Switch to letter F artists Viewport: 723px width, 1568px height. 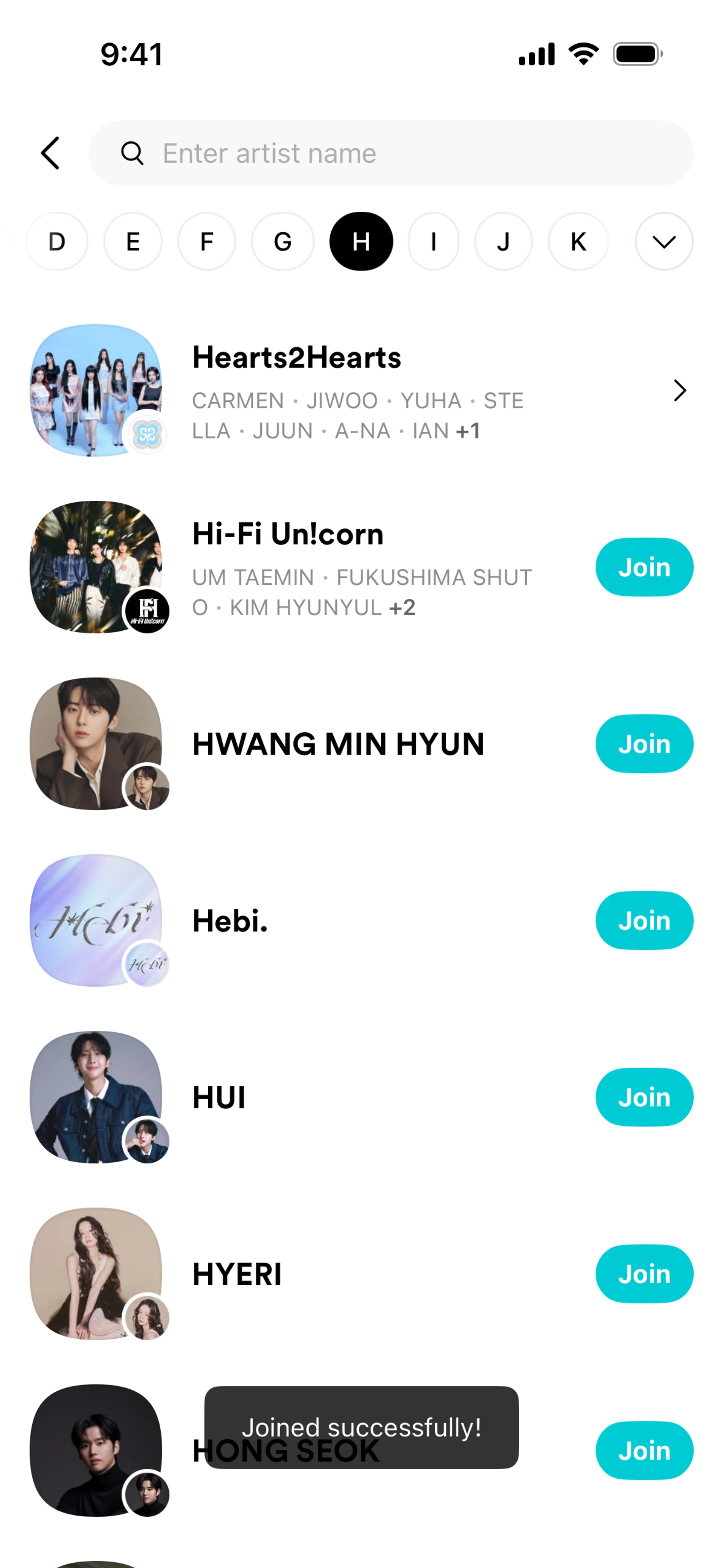click(207, 241)
